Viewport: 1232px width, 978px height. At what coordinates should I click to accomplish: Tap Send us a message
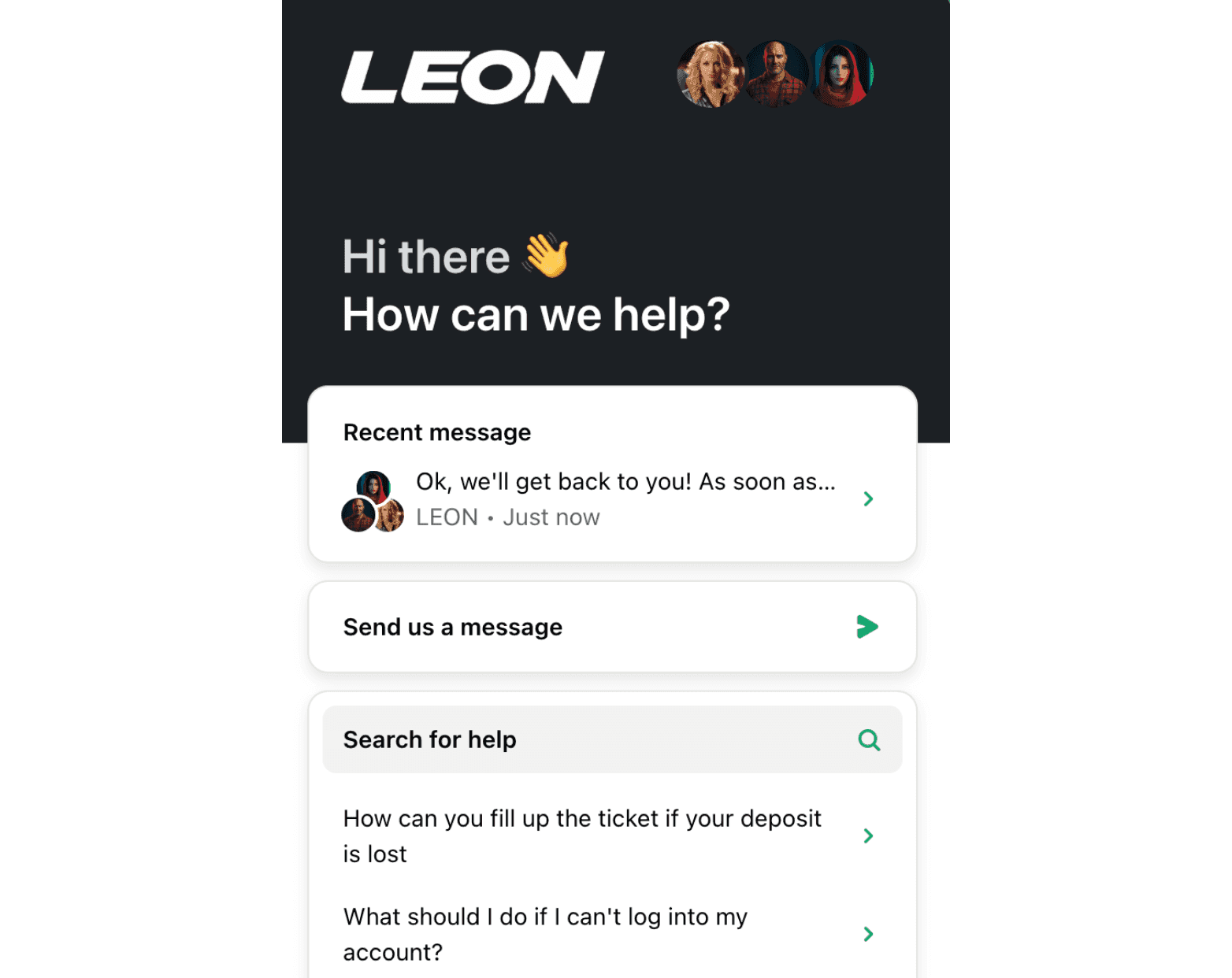tap(611, 627)
